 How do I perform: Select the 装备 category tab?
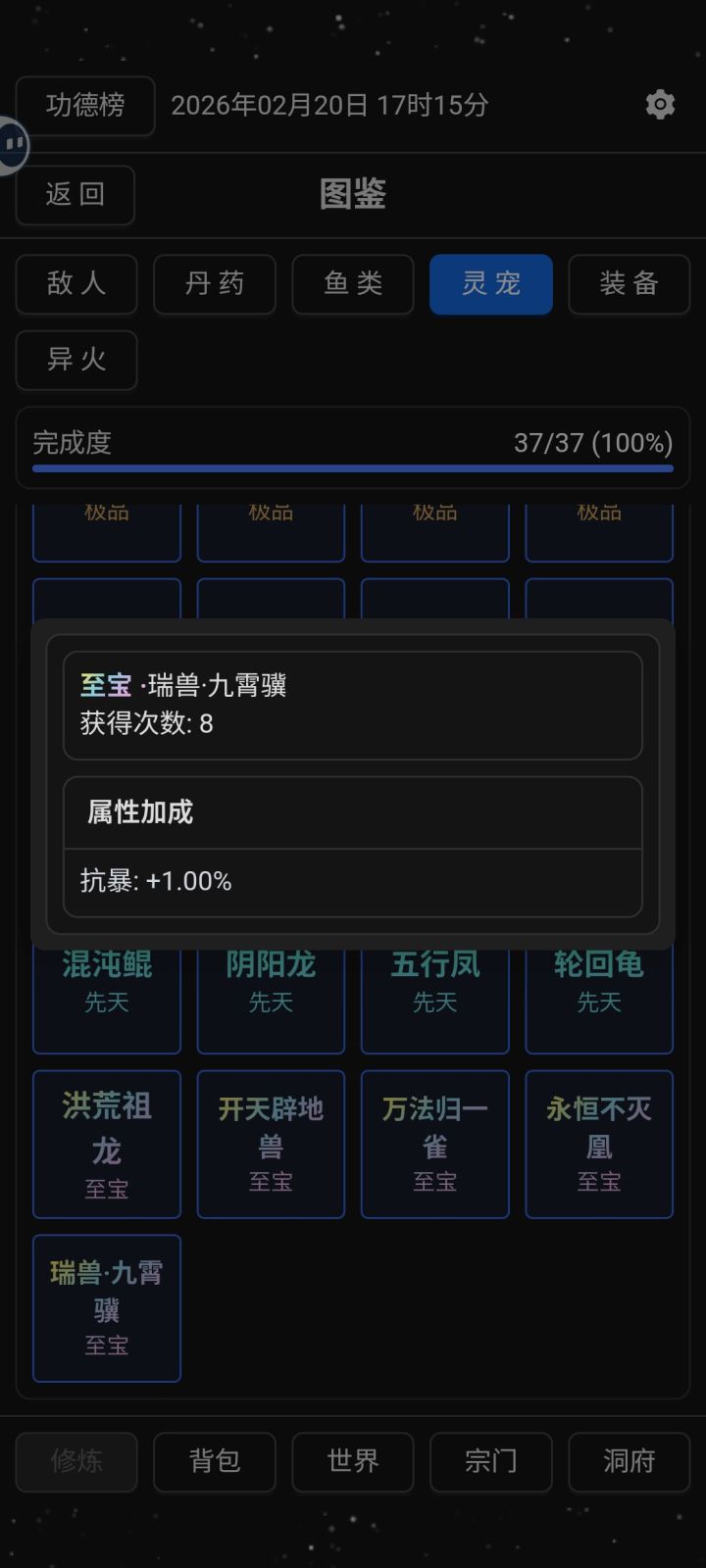tap(629, 284)
